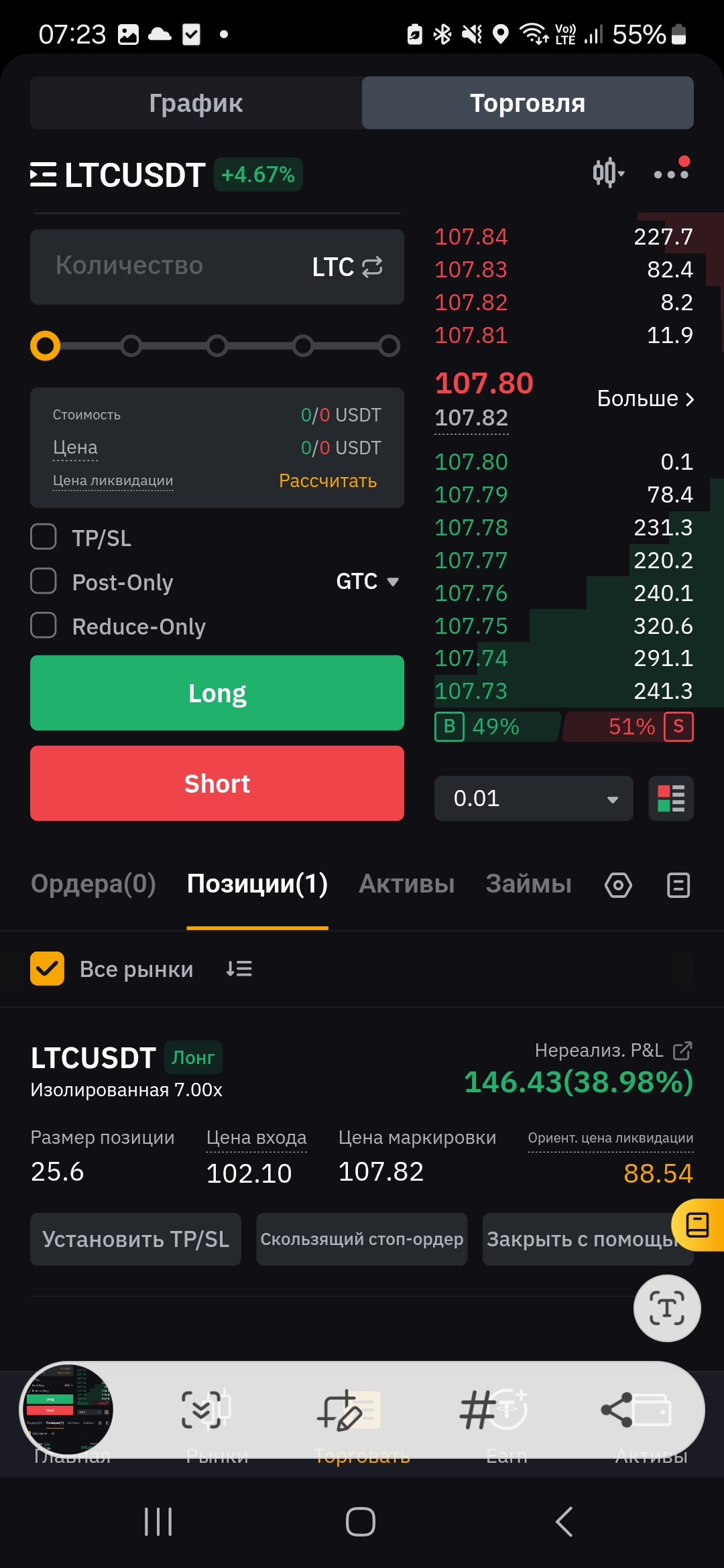724x1568 pixels.
Task: Switch quantity unit from LTC
Action: click(348, 267)
